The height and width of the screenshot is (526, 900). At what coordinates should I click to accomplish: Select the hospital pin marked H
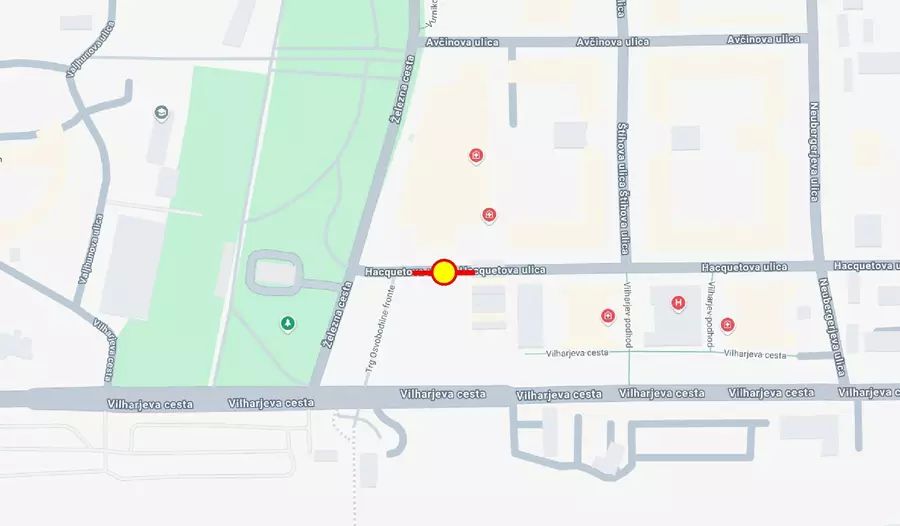(x=680, y=302)
